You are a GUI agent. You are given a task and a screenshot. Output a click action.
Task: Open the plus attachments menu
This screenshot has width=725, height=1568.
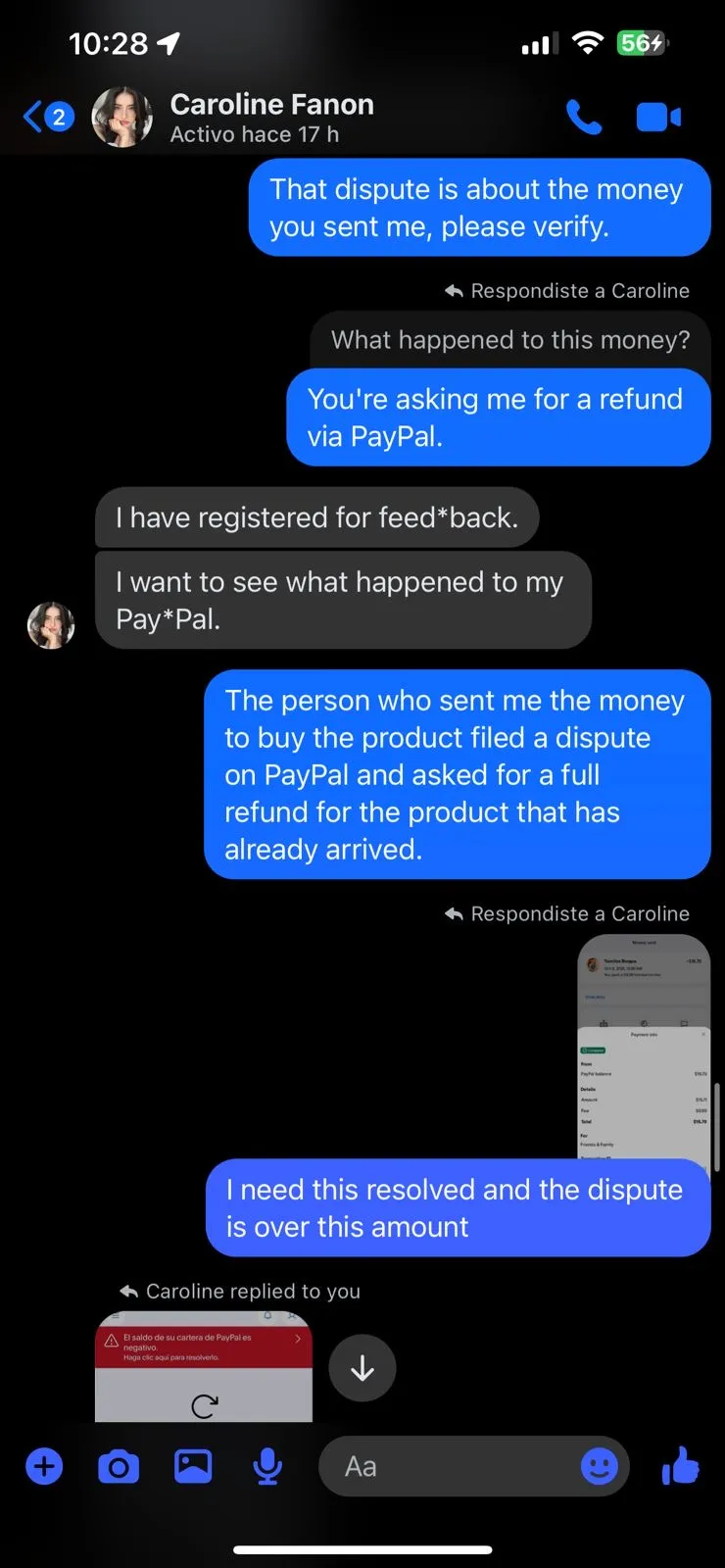44,1467
